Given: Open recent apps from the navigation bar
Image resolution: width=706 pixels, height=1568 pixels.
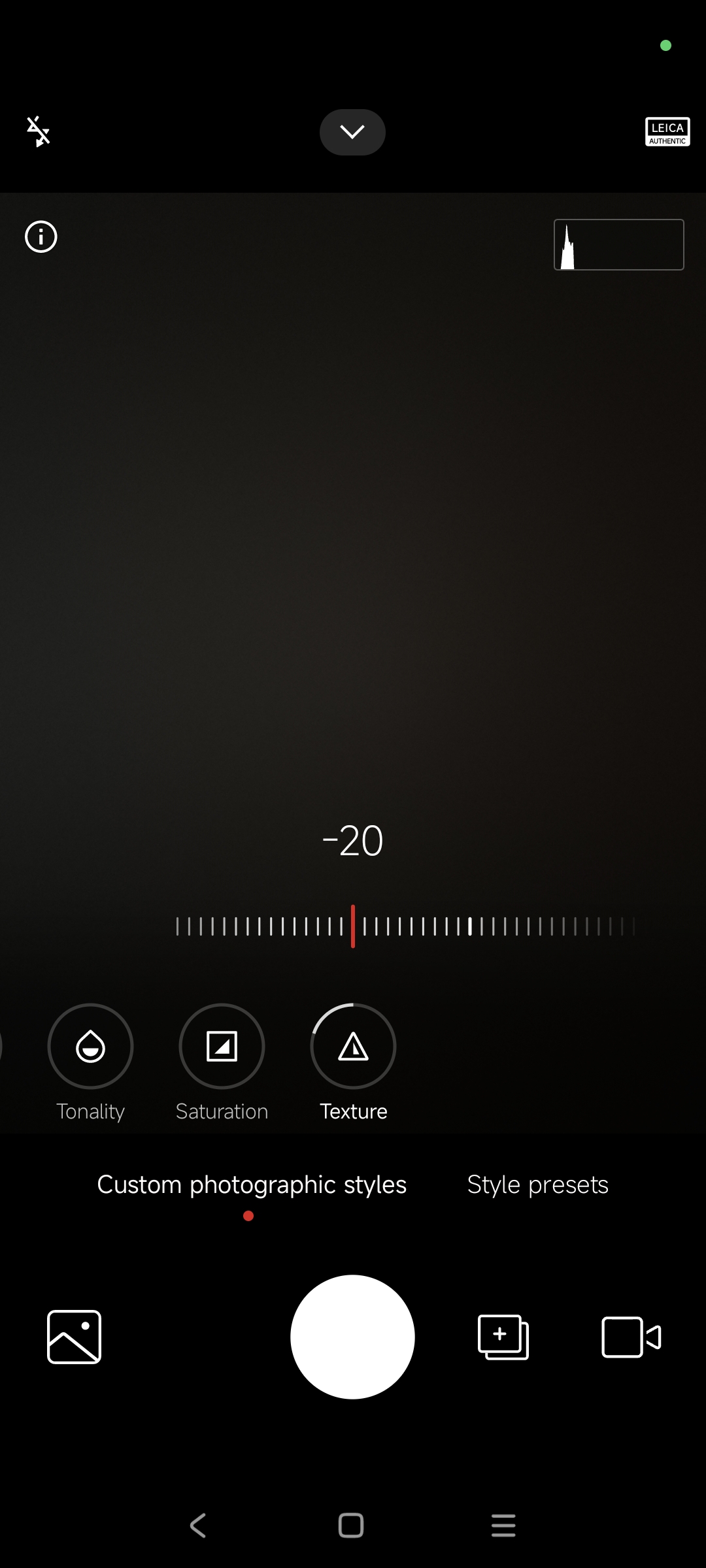Looking at the screenshot, I should [503, 1526].
